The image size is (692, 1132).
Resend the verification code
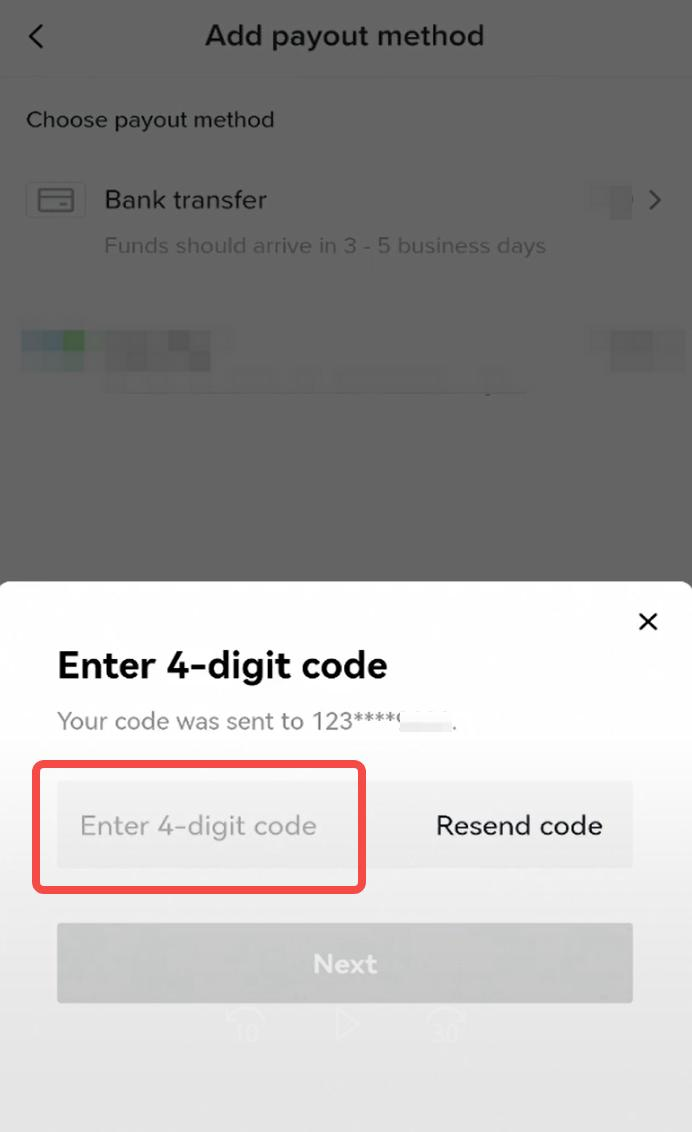519,826
